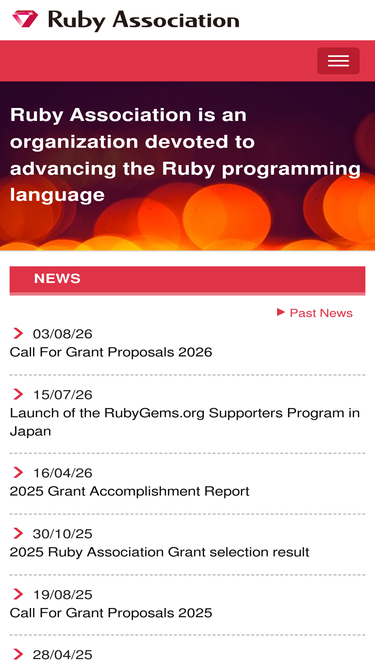375x667 pixels.
Task: Read Launch of the RubyGems.org Supporters Program
Action: tap(185, 422)
